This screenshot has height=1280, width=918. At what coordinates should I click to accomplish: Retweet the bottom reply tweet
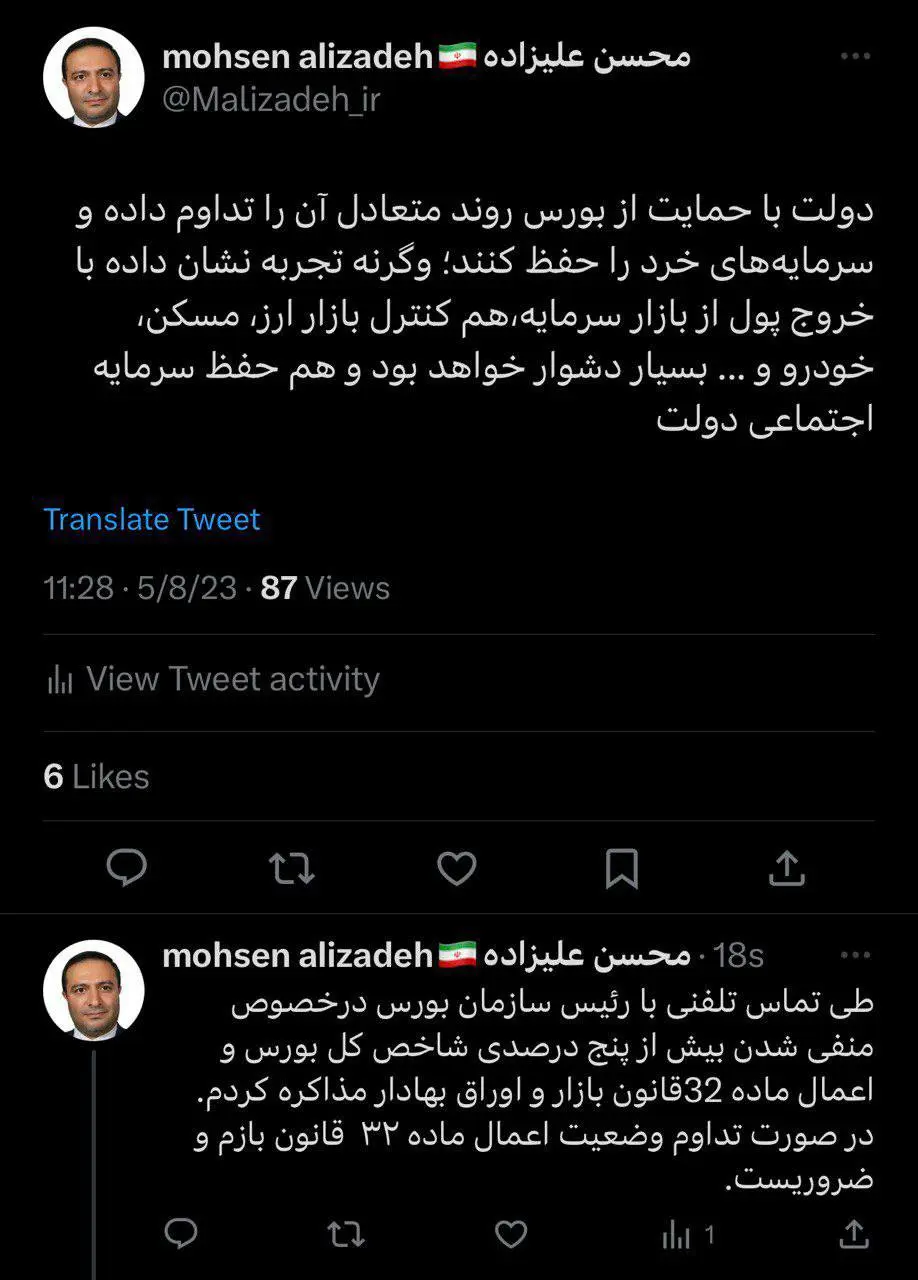tap(345, 1235)
